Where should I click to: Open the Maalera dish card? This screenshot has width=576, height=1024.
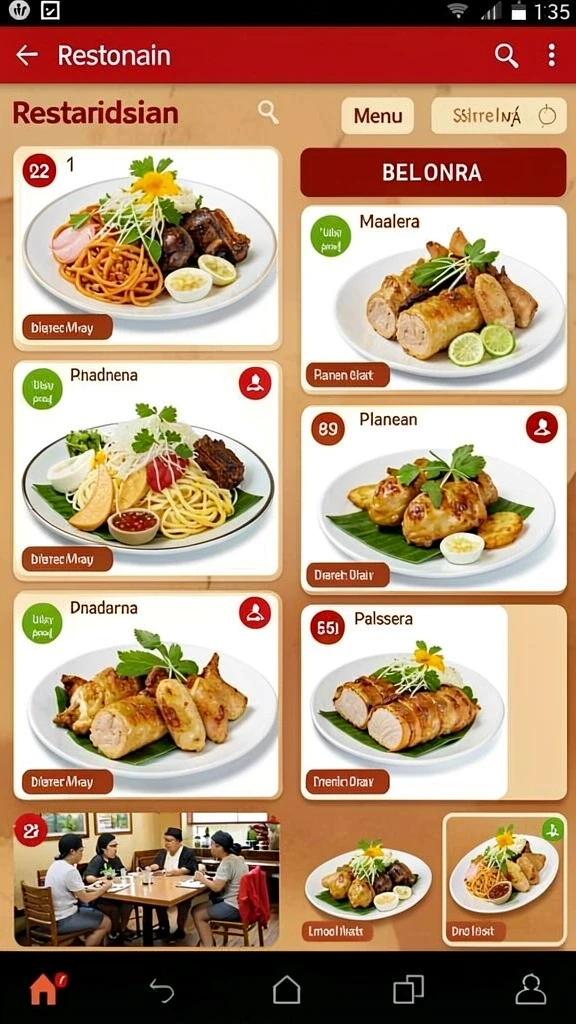[433, 299]
